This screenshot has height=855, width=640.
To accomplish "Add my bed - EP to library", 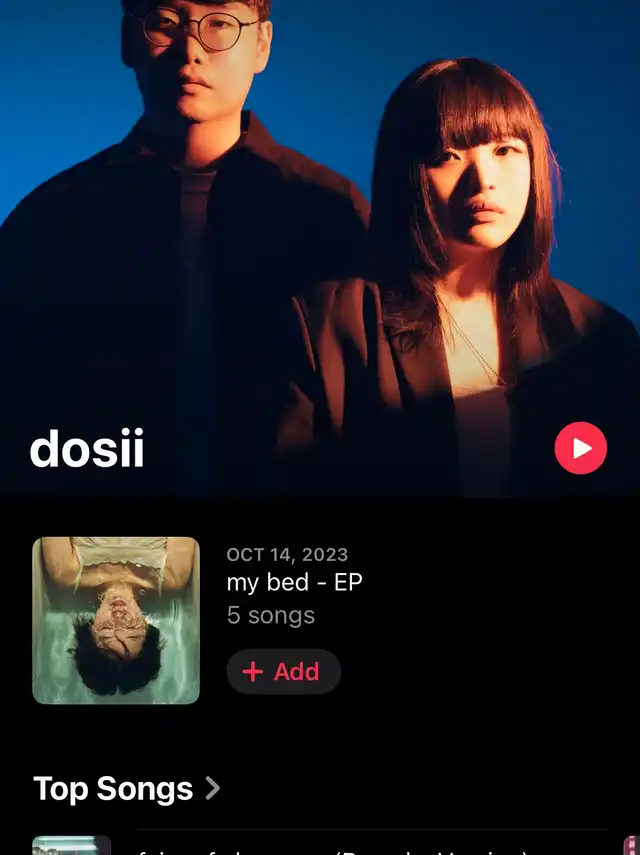I will point(283,672).
